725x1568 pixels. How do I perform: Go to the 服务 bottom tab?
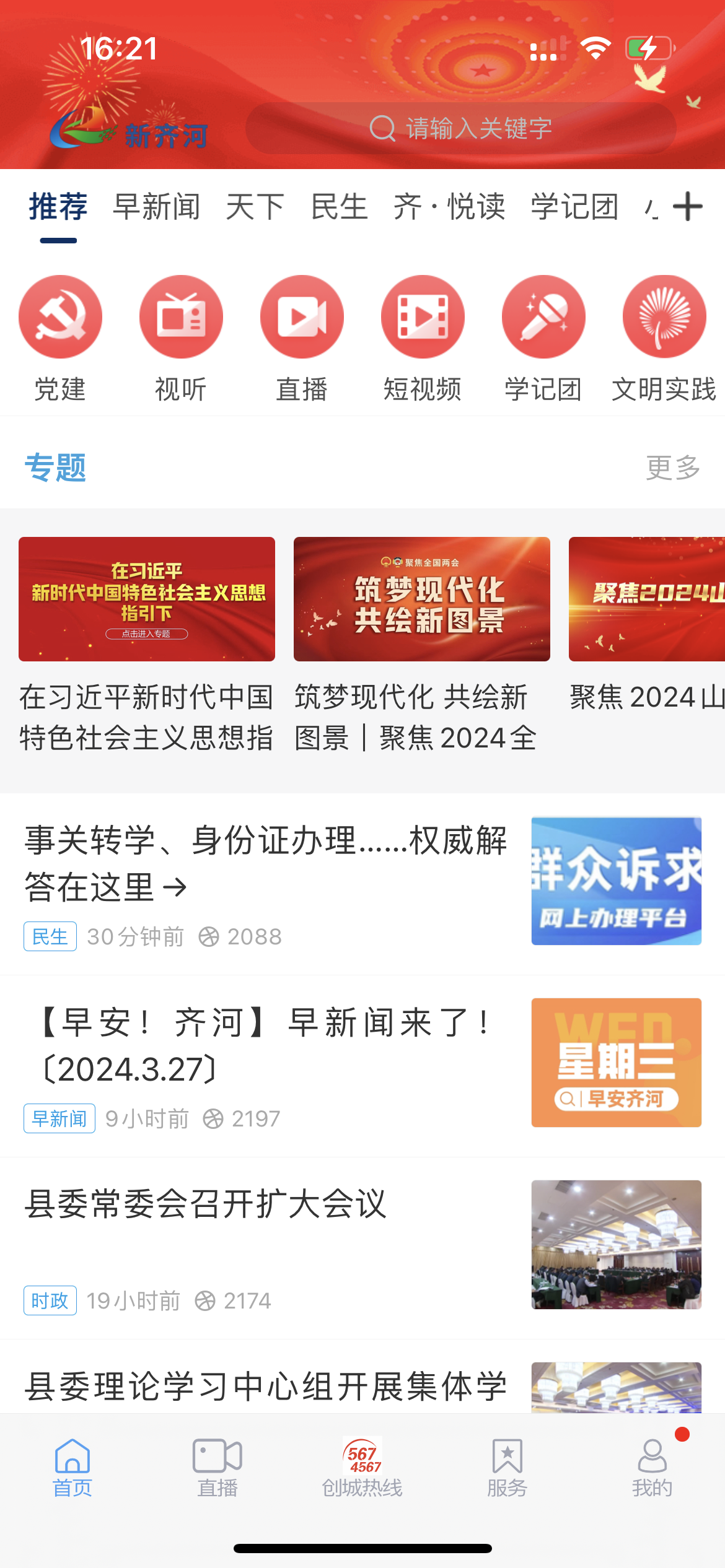(x=507, y=1466)
